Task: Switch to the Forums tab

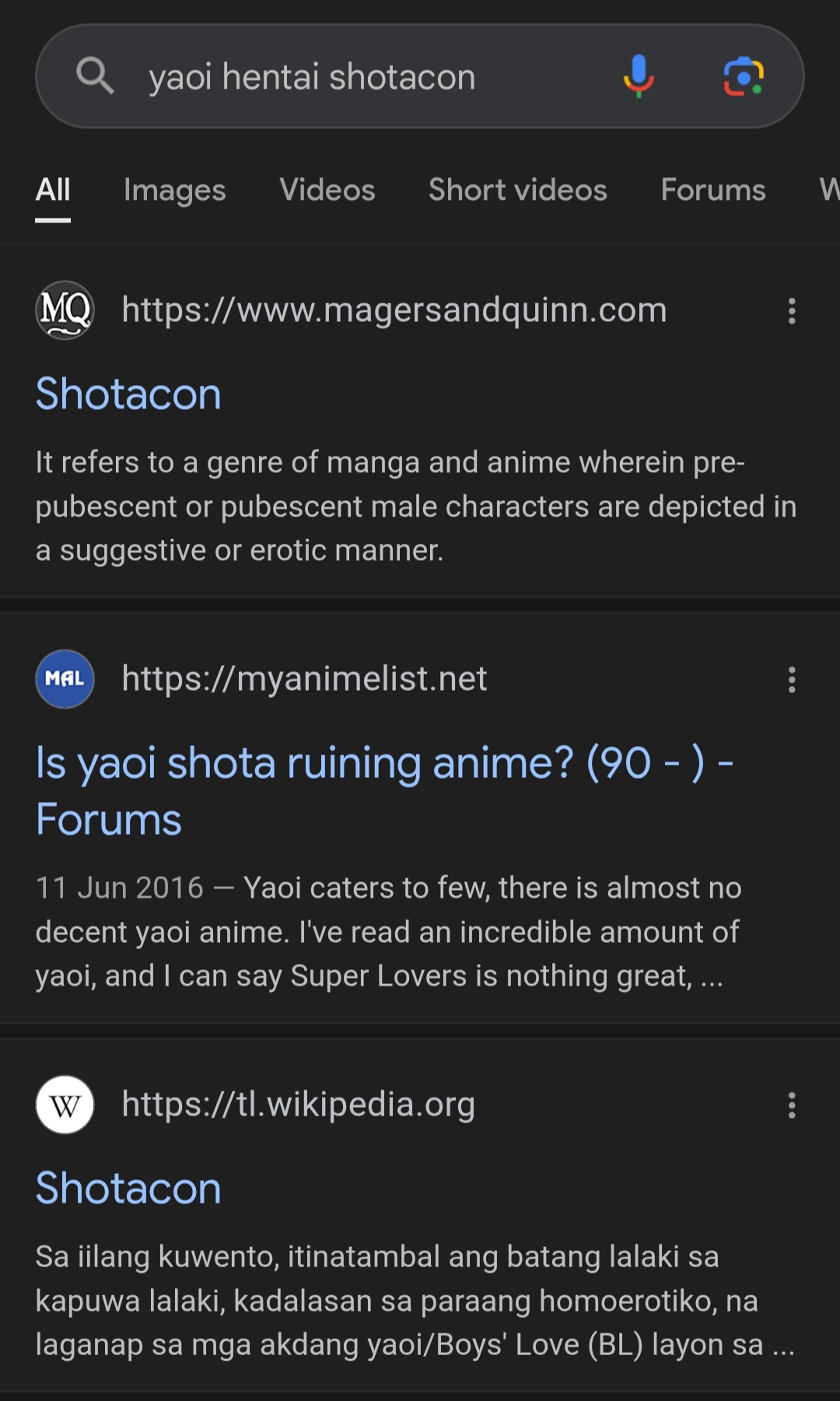Action: tap(713, 190)
